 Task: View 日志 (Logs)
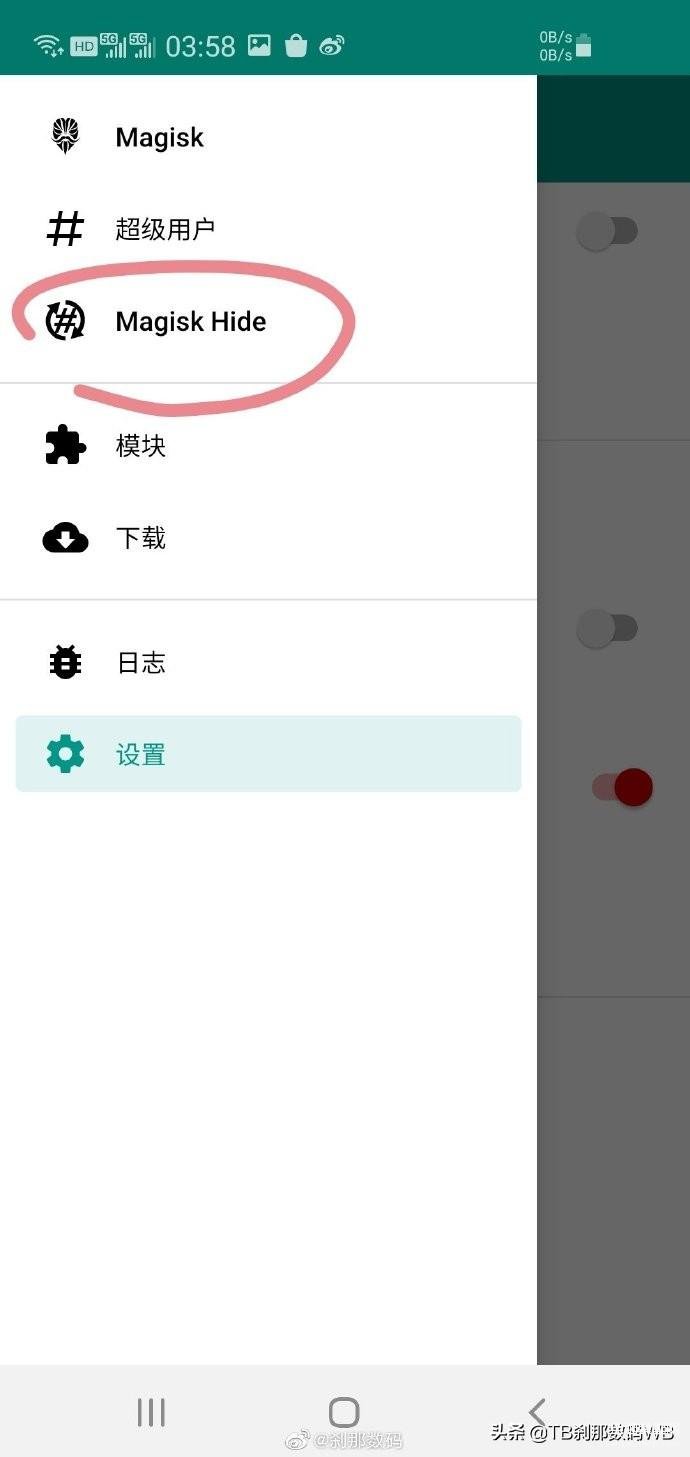[141, 662]
